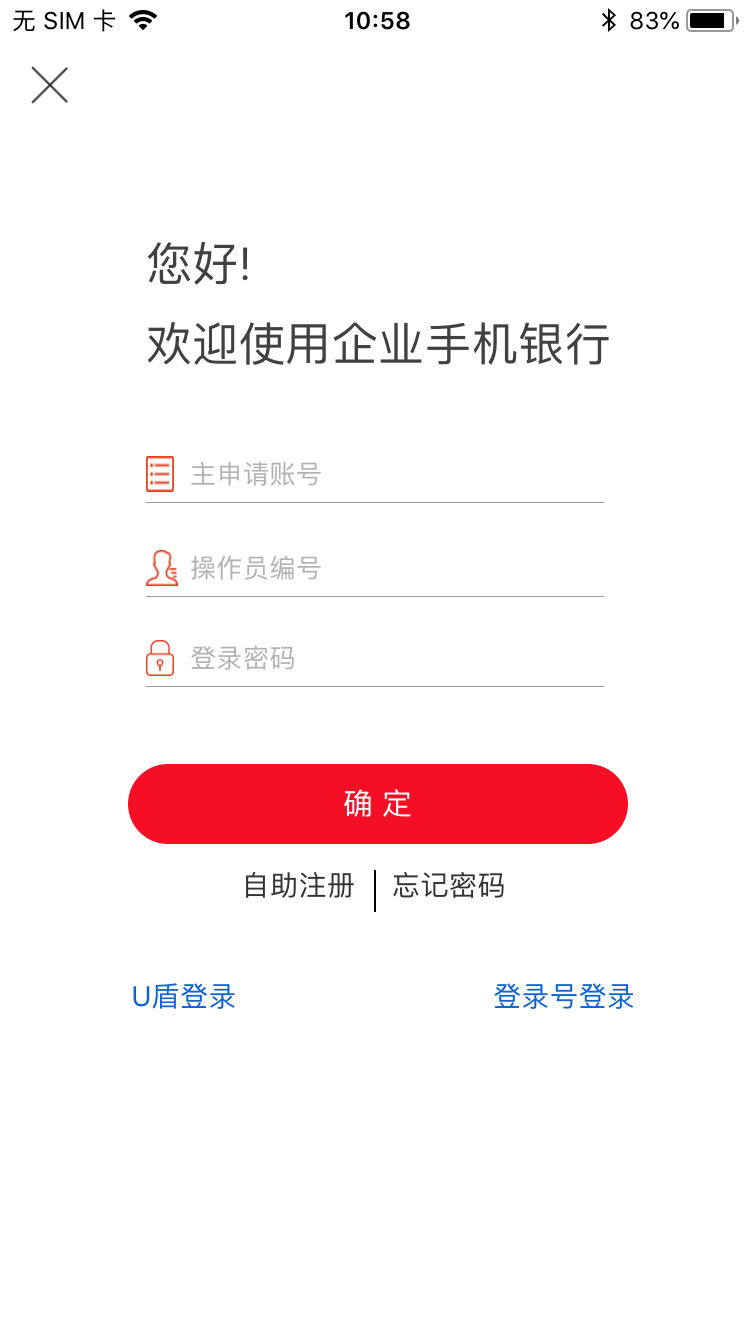Click the list icon beside 主申请账号 field
Screen dimensions: 750x1334
click(160, 473)
